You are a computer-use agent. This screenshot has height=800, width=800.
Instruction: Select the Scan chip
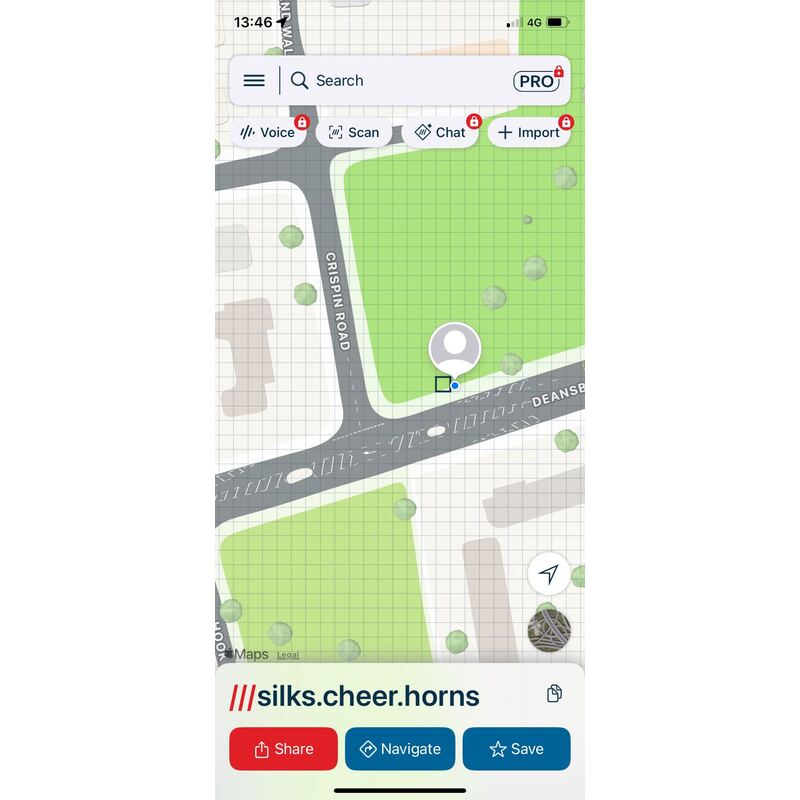[x=353, y=132]
